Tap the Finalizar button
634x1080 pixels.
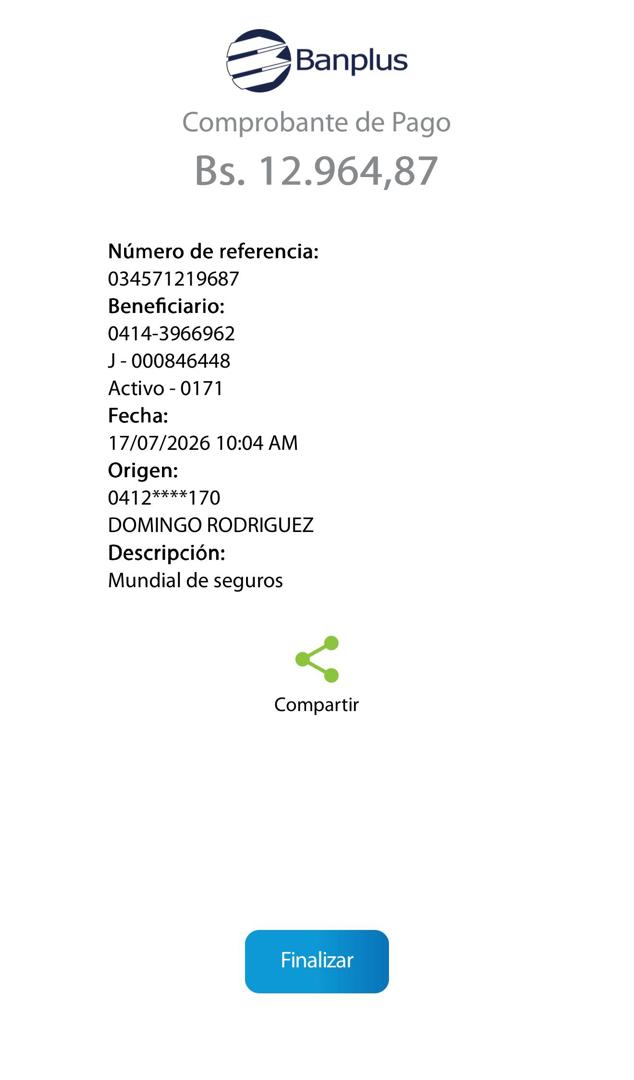[x=317, y=961]
